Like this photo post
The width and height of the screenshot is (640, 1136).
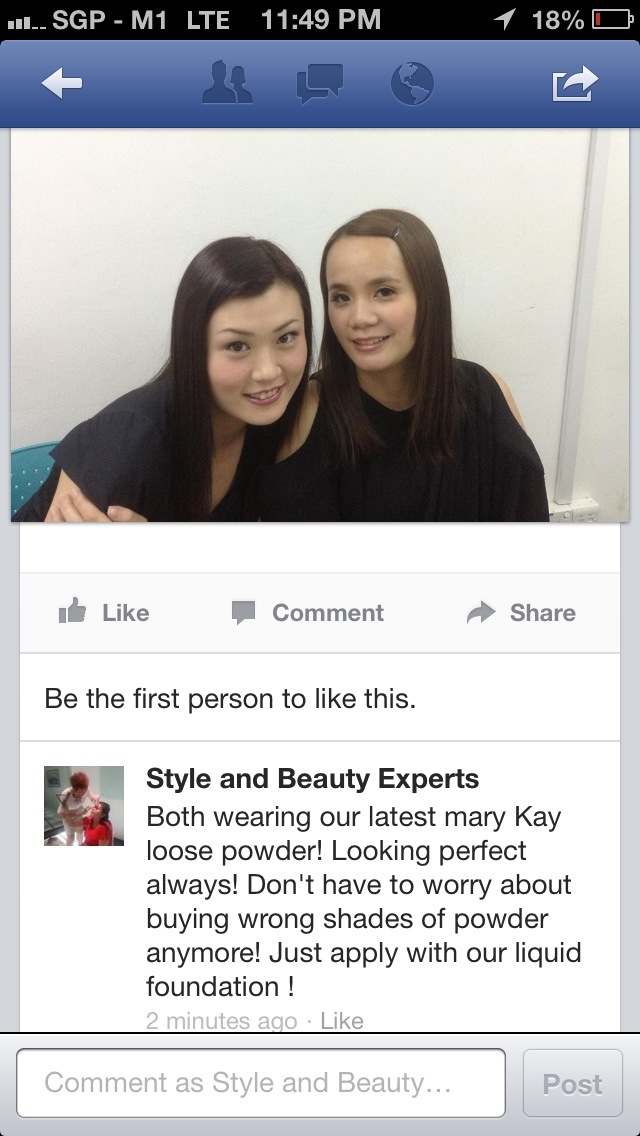104,613
